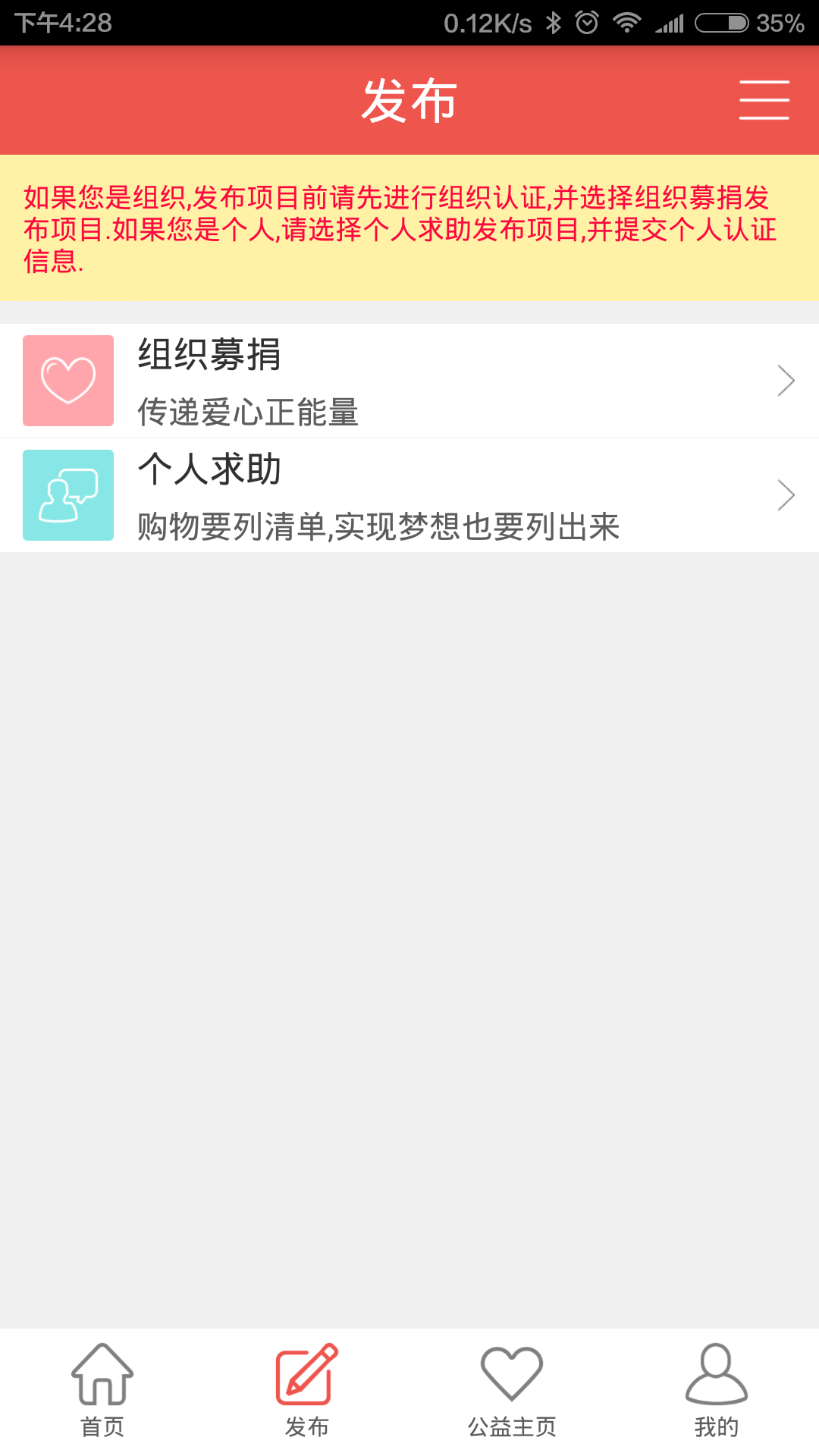Switch to the 首页 home tab

[x=102, y=1391]
